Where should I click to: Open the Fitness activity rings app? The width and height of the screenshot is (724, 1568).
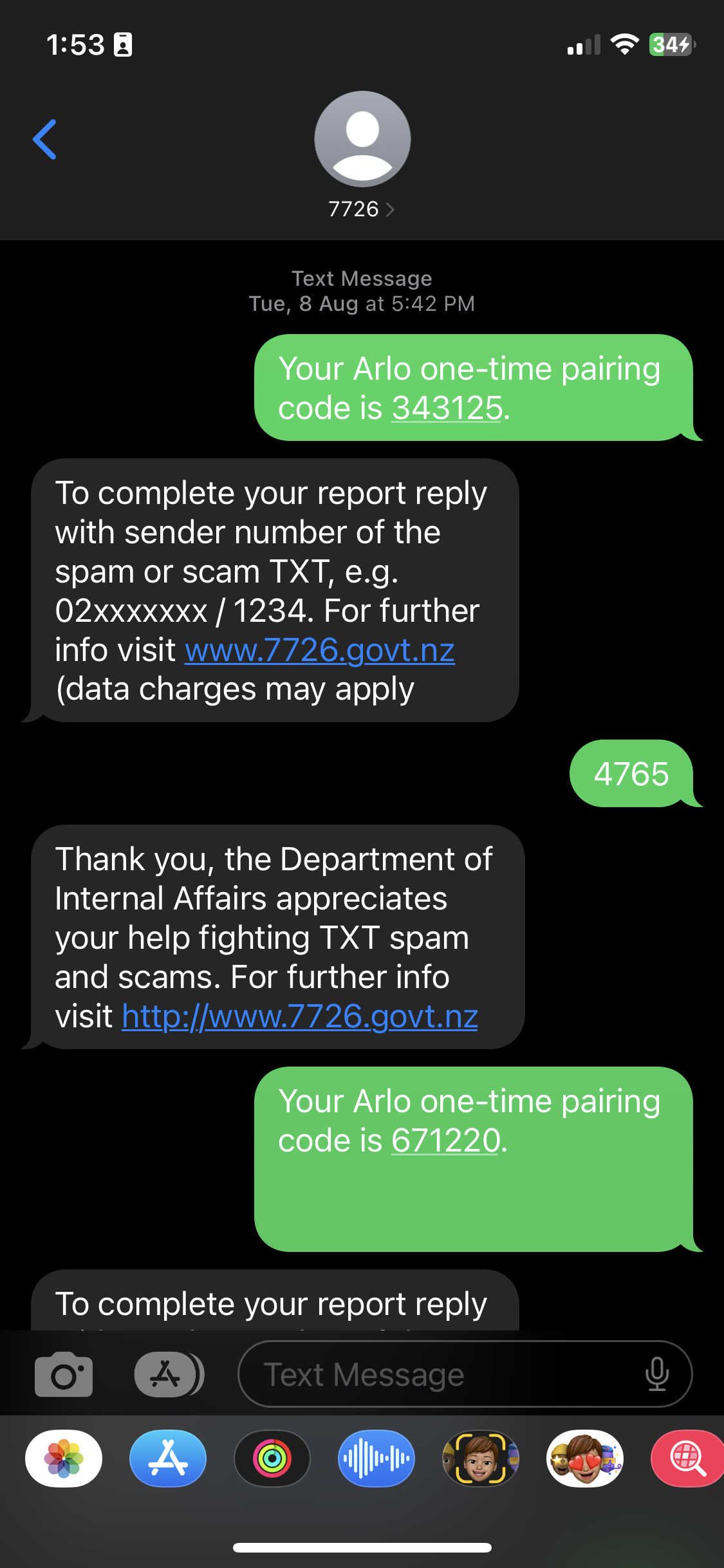point(272,1459)
